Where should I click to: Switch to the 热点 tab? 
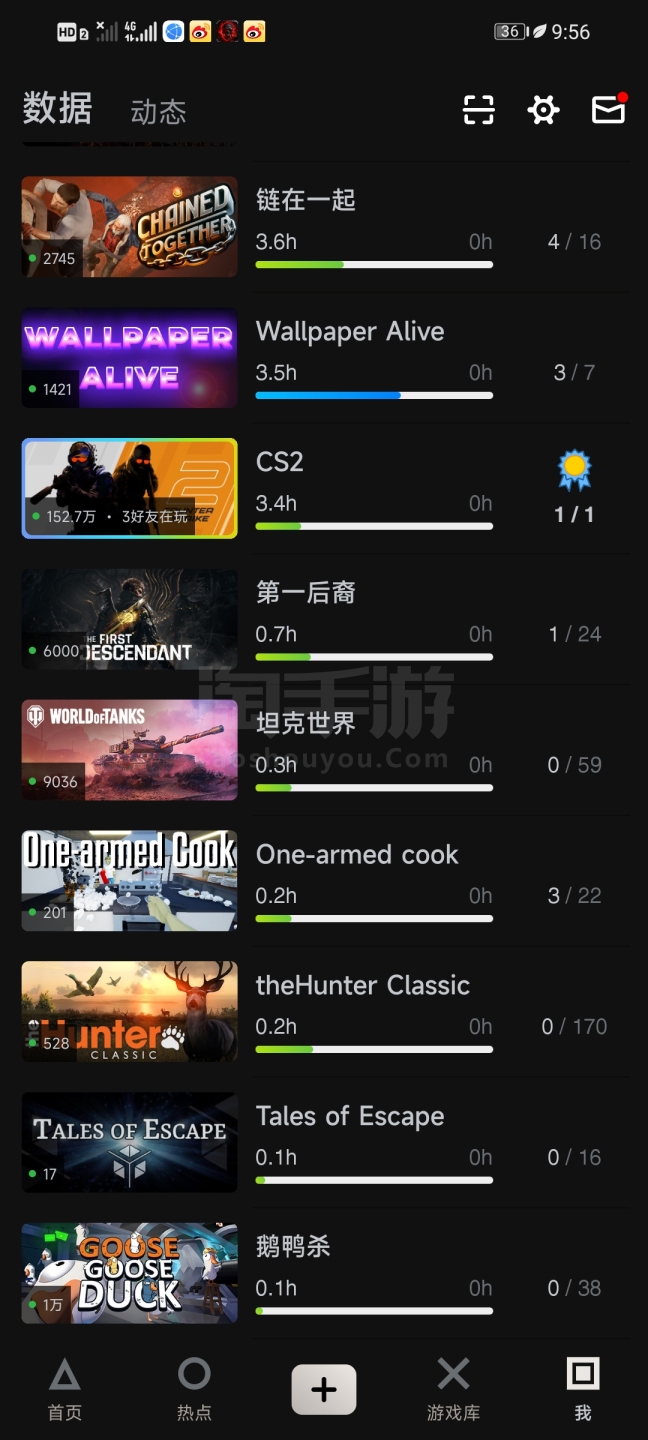194,1390
